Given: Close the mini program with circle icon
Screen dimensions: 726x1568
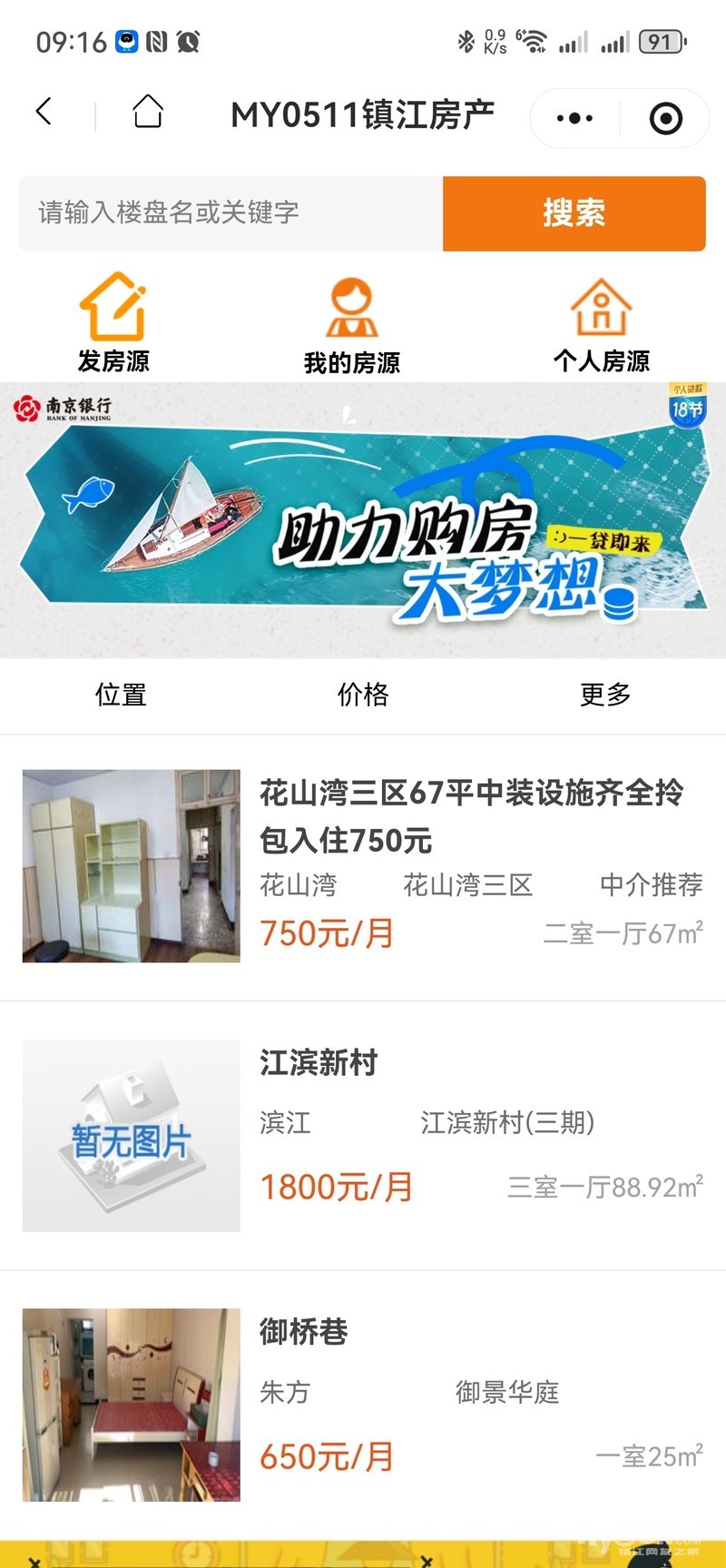Looking at the screenshot, I should point(666,118).
